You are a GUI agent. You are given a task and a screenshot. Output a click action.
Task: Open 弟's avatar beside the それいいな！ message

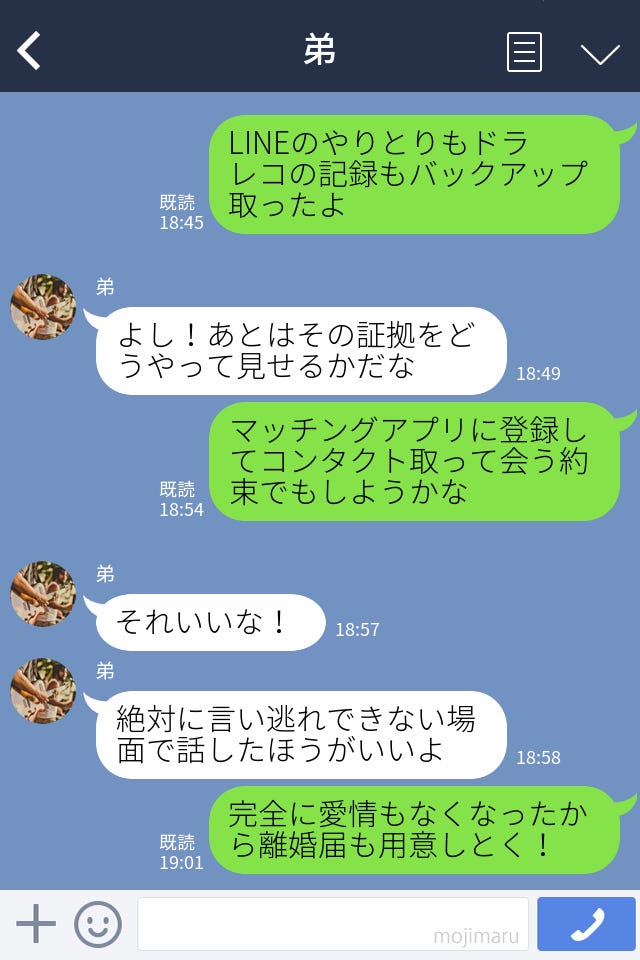(x=43, y=594)
